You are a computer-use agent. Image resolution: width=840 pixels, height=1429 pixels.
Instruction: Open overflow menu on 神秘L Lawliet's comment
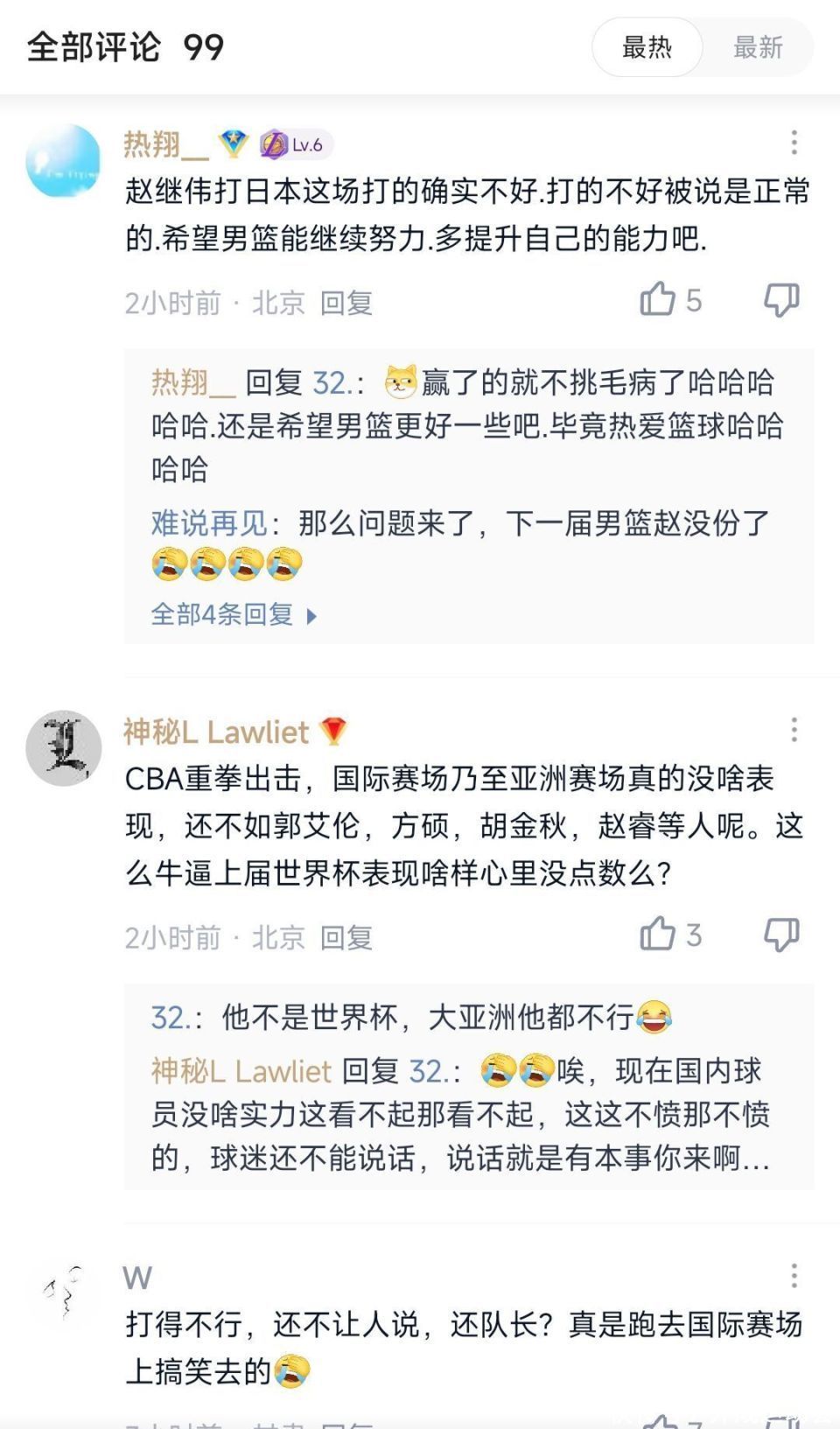(794, 730)
